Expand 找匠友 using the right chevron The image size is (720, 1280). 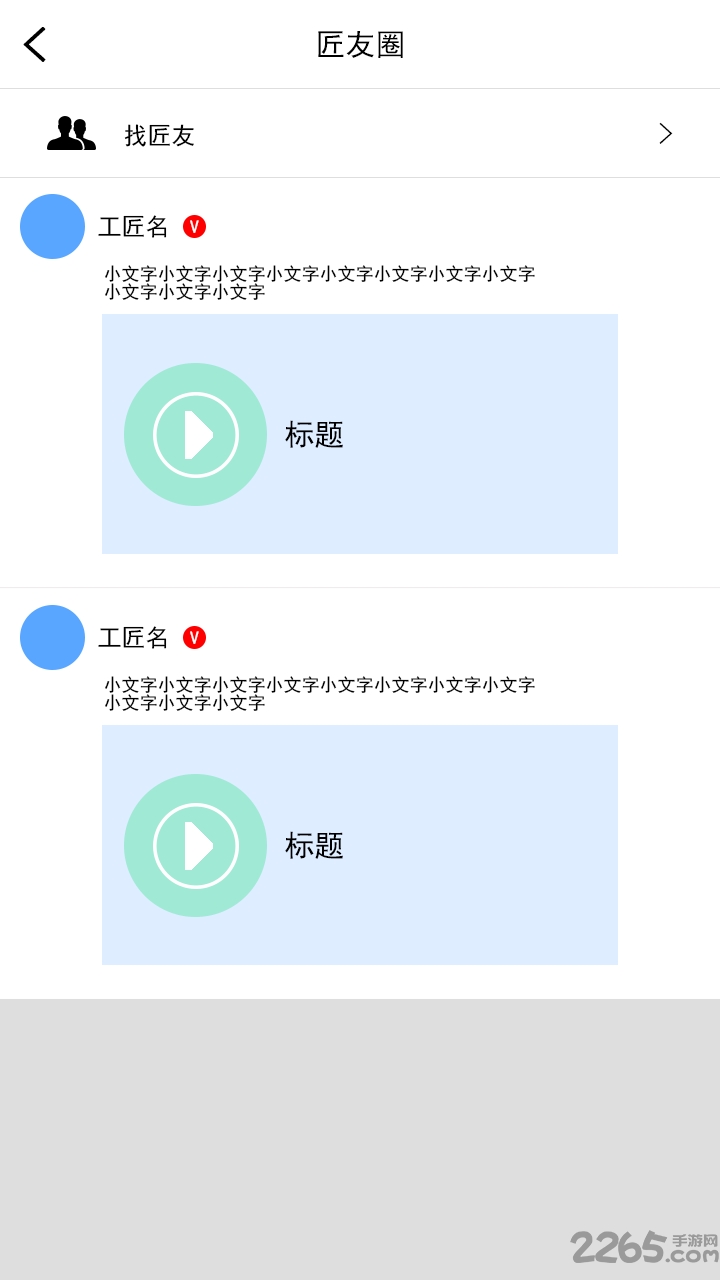coord(664,132)
